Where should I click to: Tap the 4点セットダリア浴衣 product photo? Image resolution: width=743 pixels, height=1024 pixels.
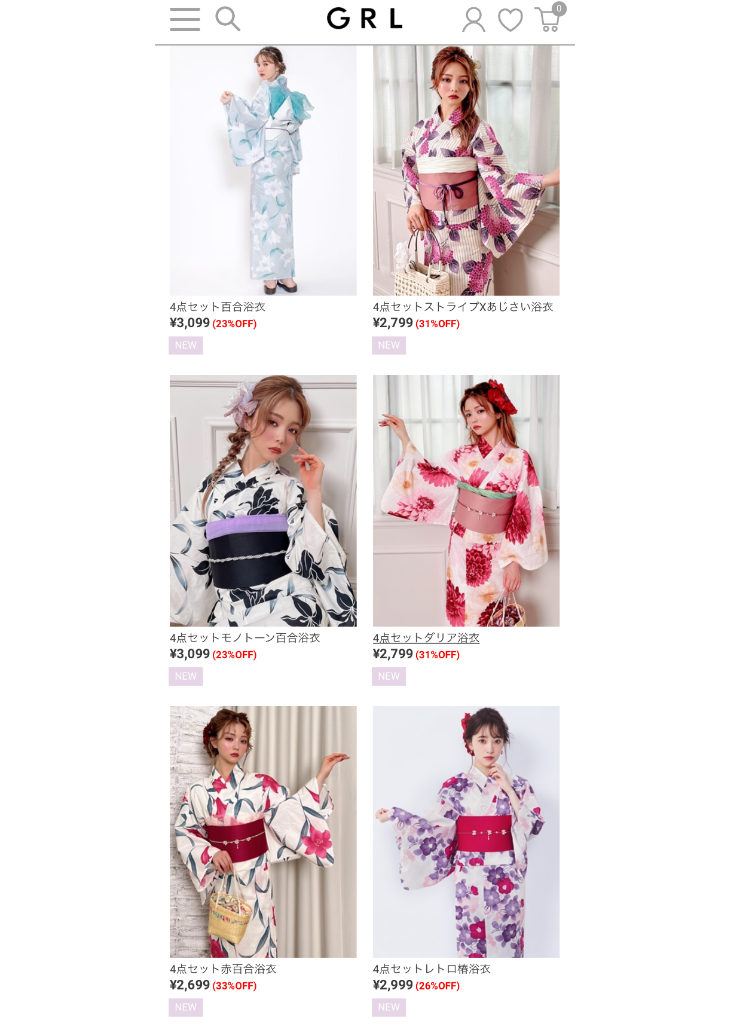(466, 500)
